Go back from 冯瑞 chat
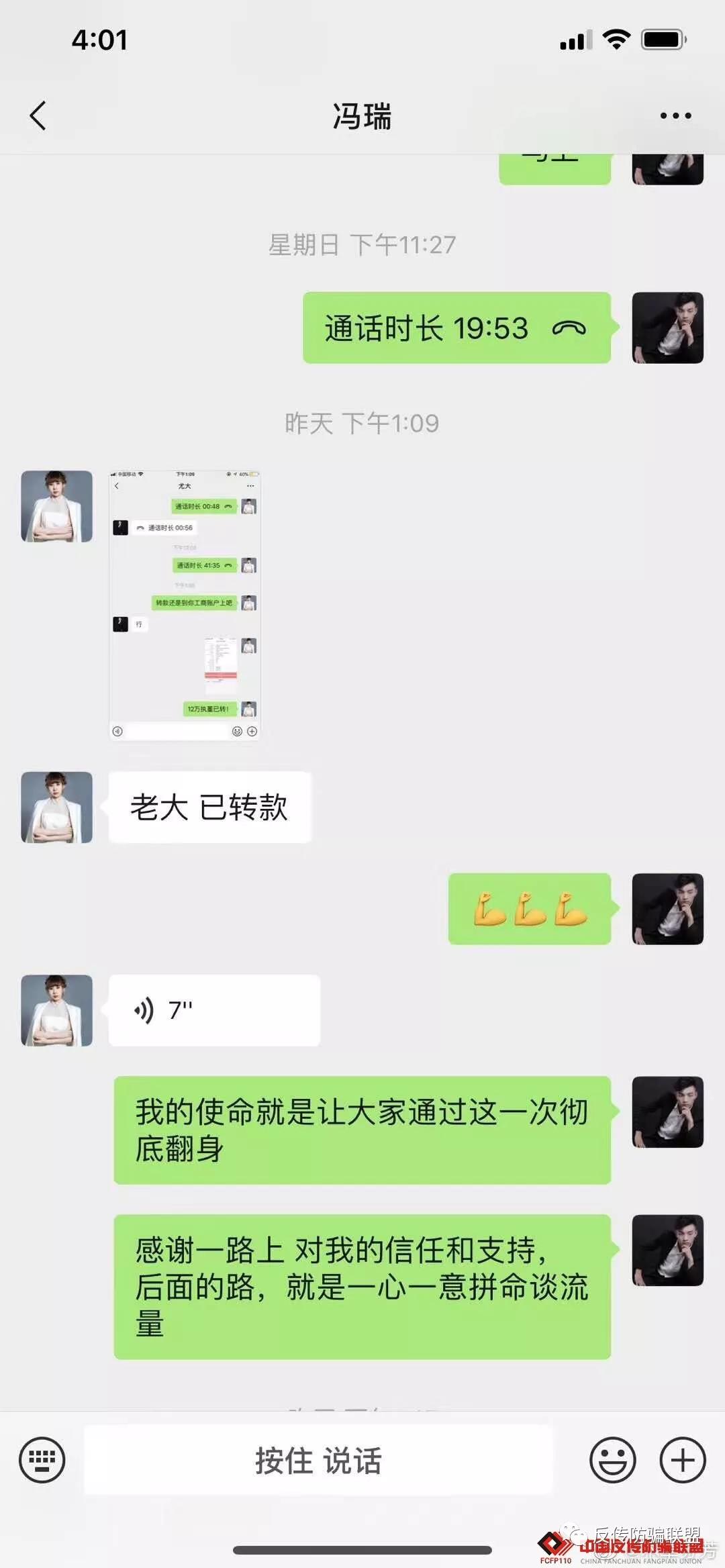The image size is (725, 1568). [x=38, y=115]
